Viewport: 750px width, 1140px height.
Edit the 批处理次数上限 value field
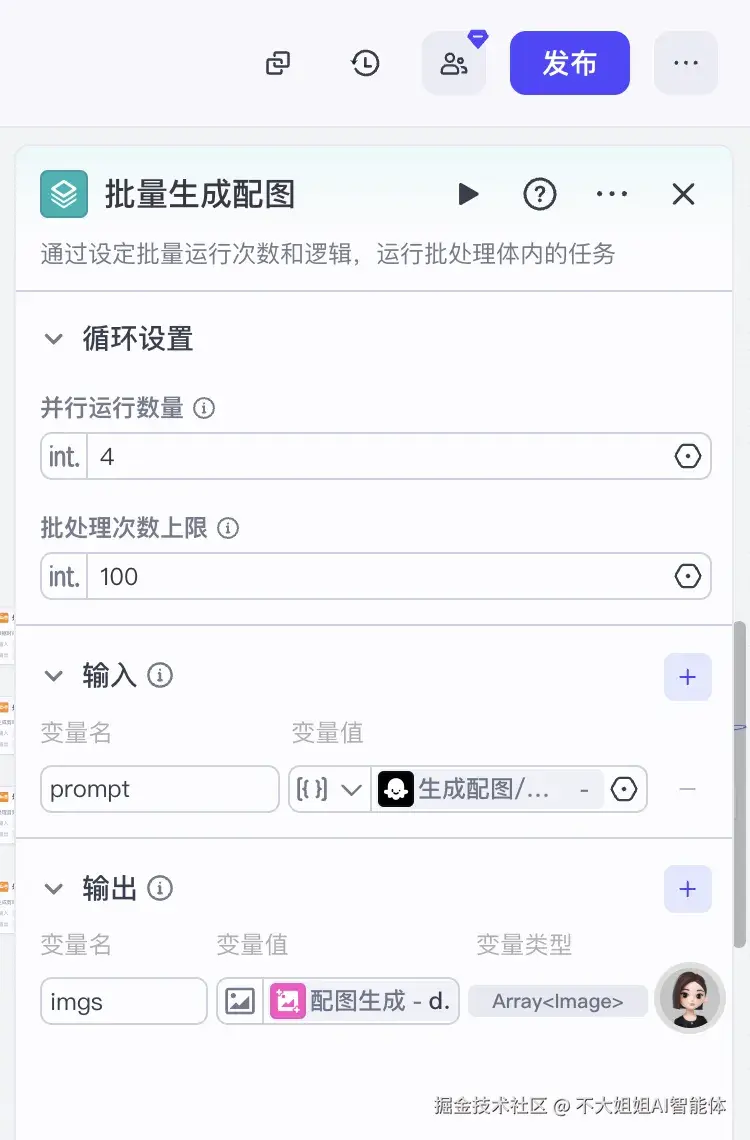pyautogui.click(x=380, y=576)
